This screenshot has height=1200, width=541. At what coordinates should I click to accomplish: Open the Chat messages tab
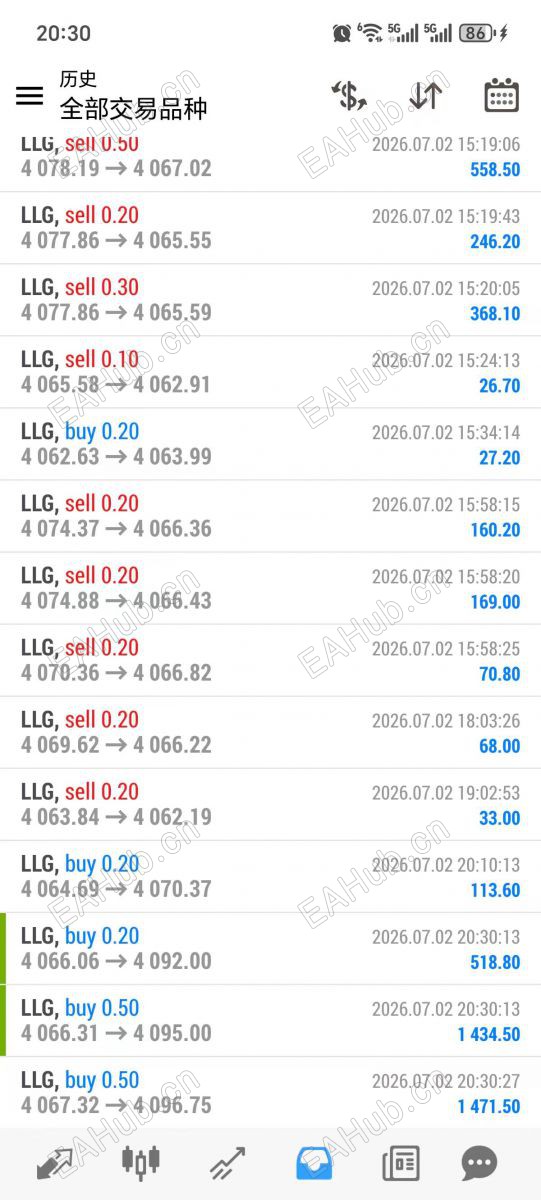[479, 1163]
